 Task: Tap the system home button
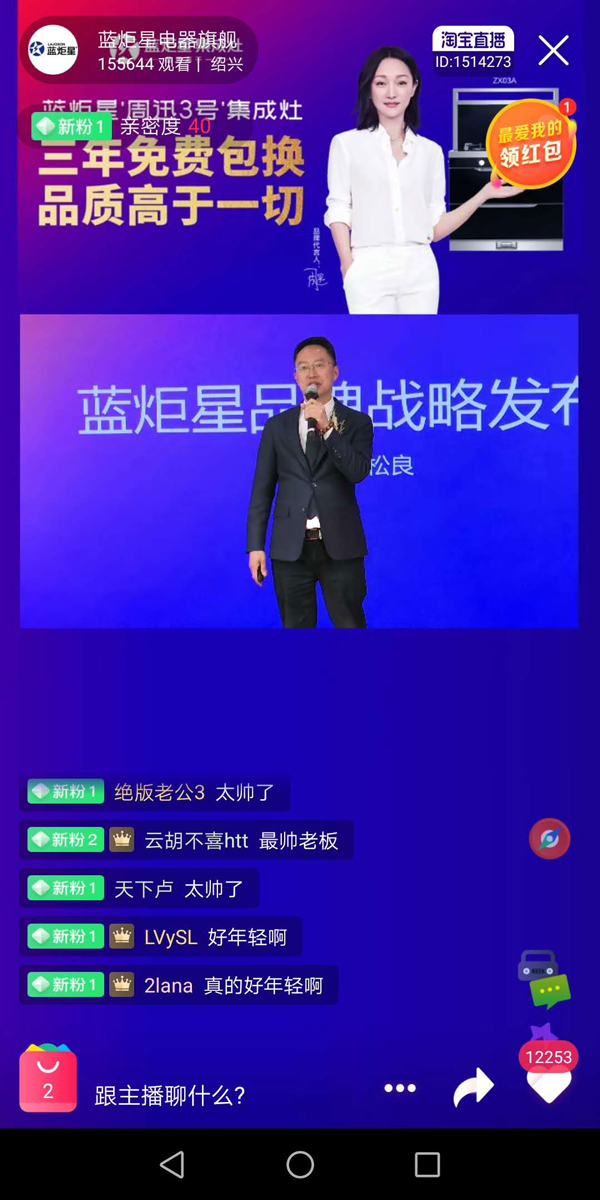(300, 1164)
